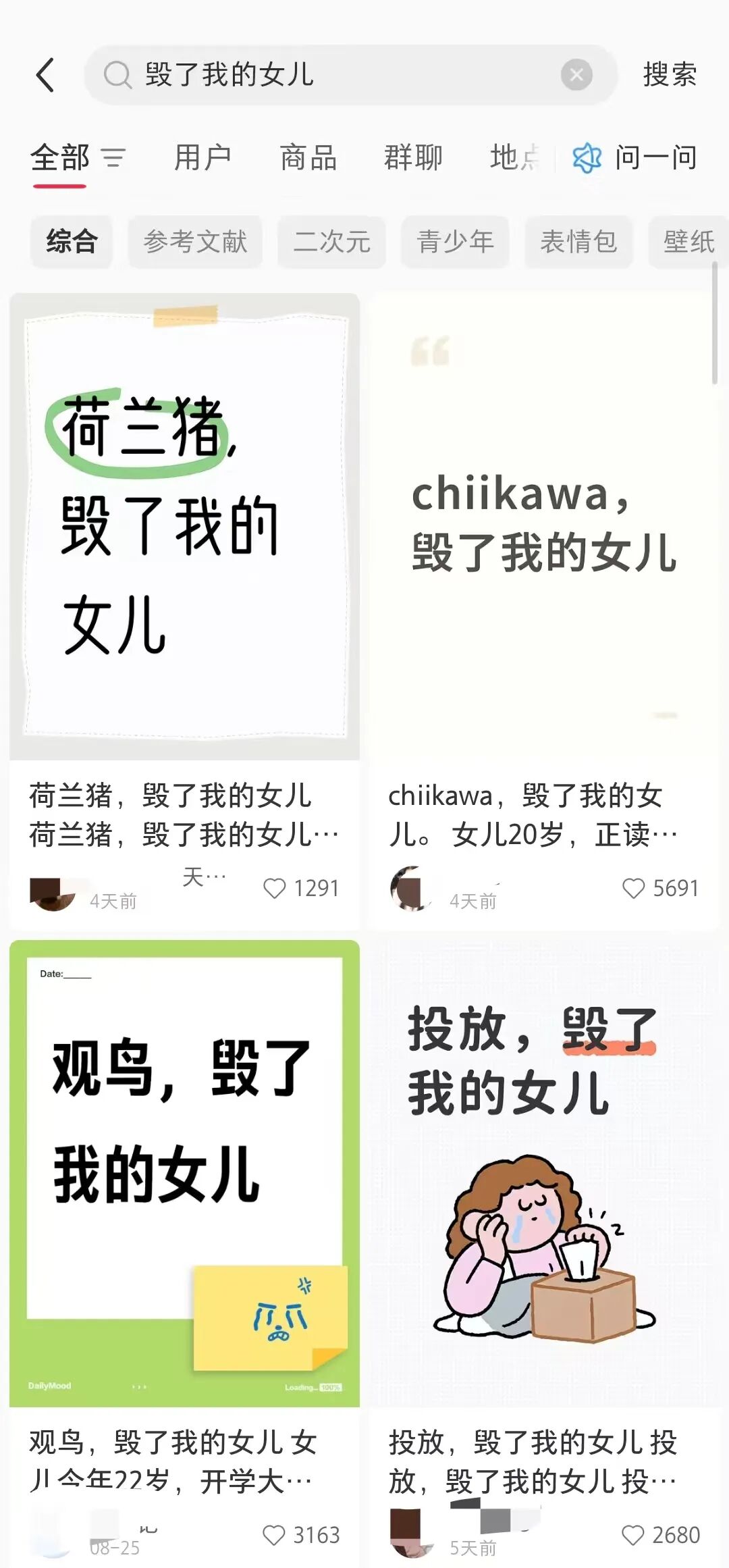This screenshot has width=729, height=1568.
Task: Tap the 搜索 button
Action: tap(670, 74)
